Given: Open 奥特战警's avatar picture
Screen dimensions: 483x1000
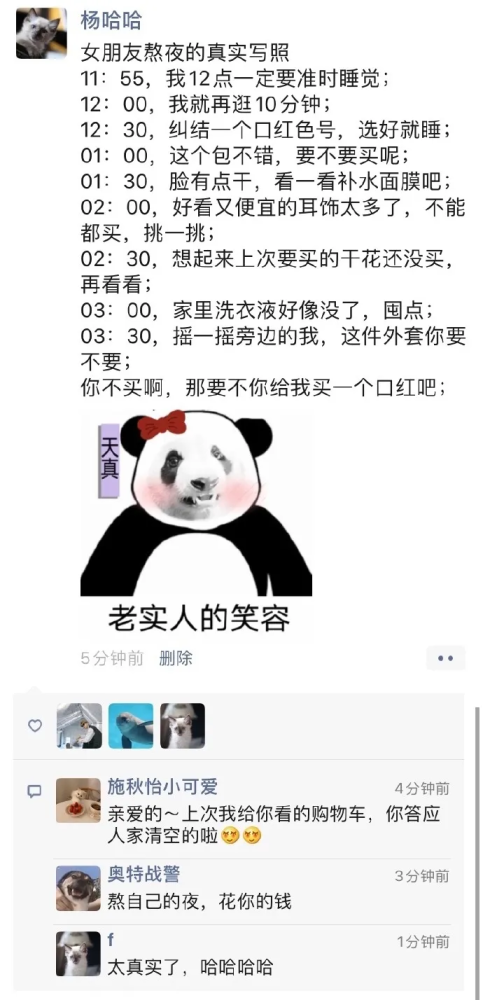Looking at the screenshot, I should (x=78, y=888).
